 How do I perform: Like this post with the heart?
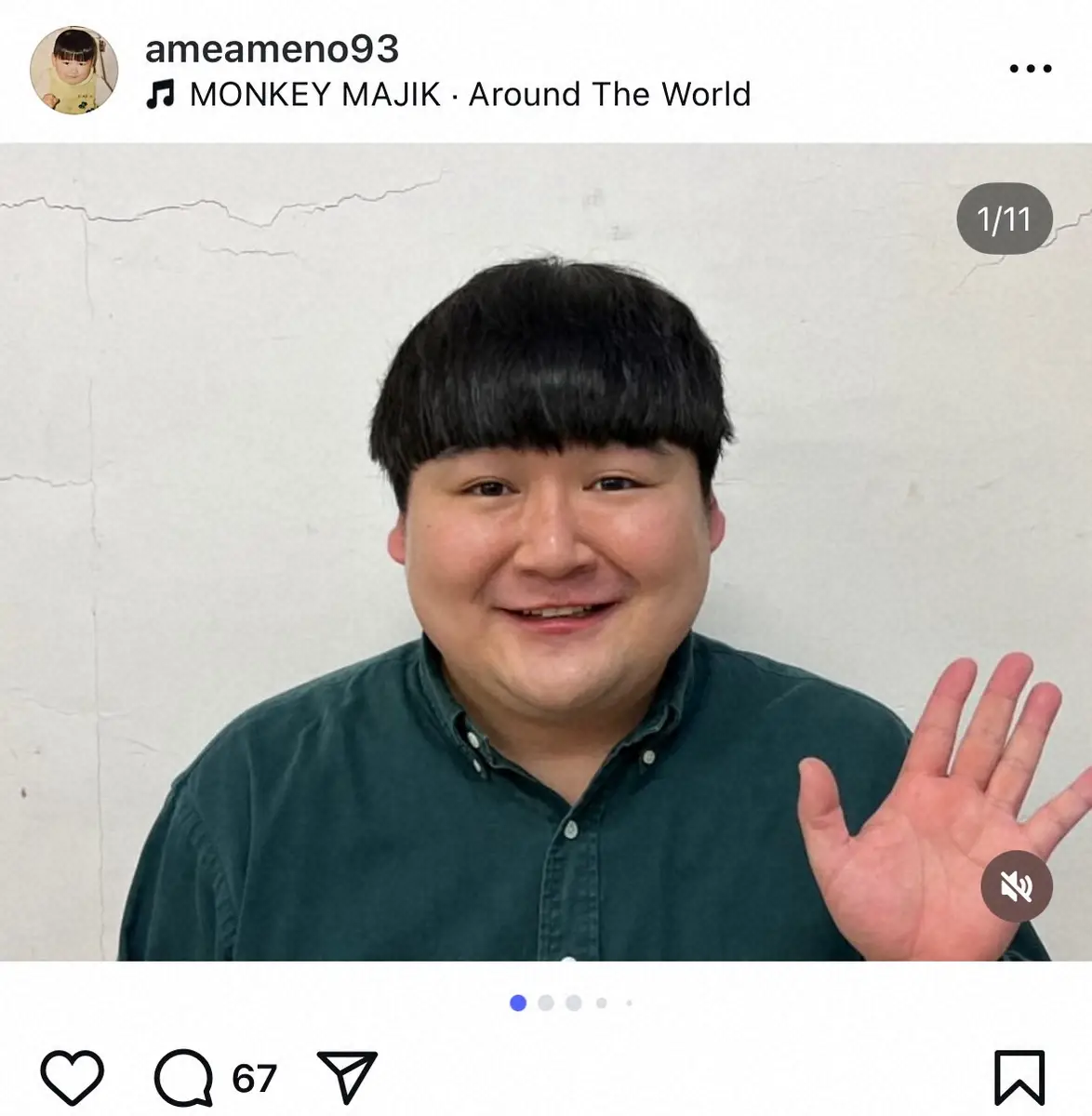click(x=73, y=1077)
